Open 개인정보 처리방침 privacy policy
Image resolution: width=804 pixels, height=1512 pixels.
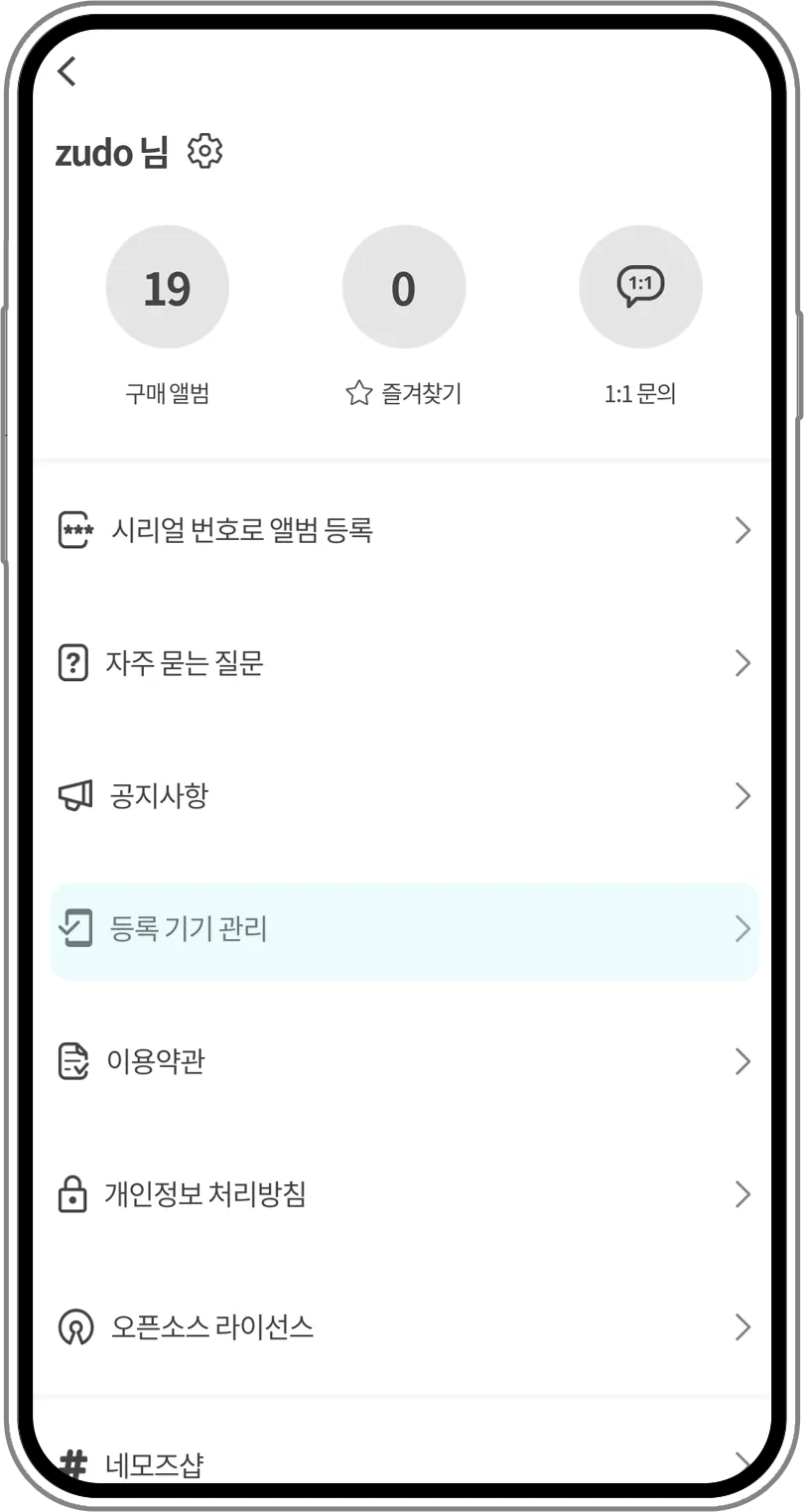coord(402,1194)
